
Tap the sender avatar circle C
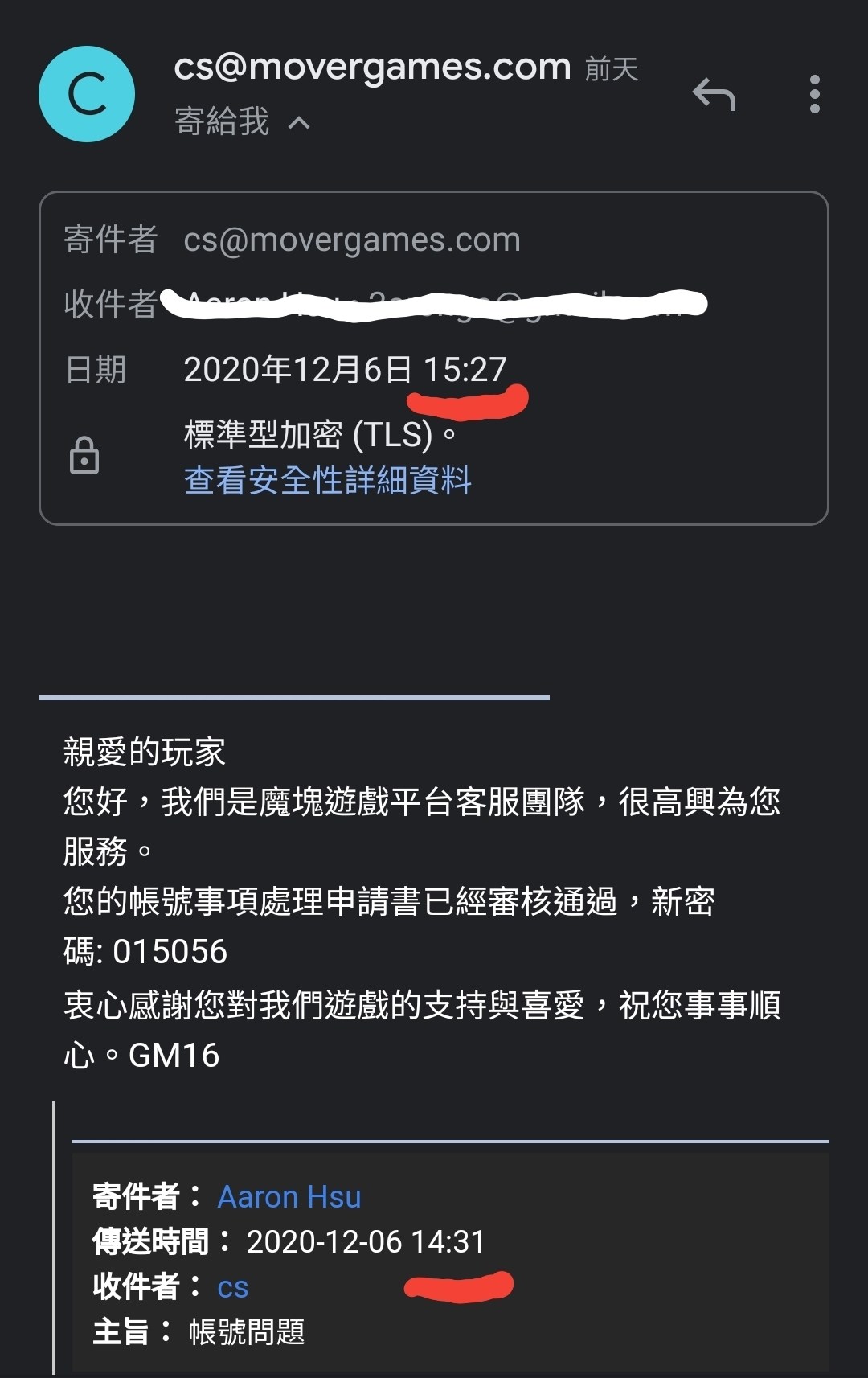87,95
